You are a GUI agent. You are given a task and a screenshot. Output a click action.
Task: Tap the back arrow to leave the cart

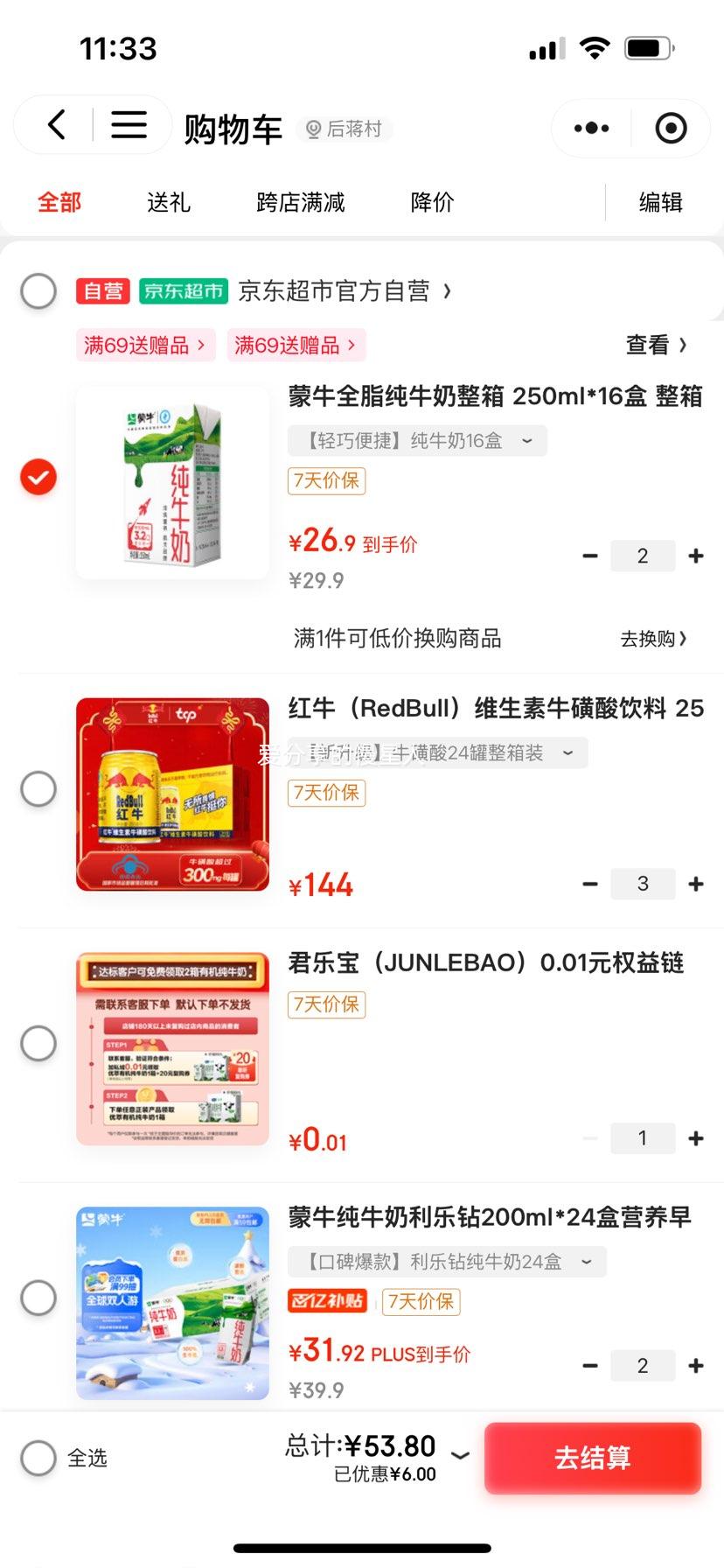point(56,125)
